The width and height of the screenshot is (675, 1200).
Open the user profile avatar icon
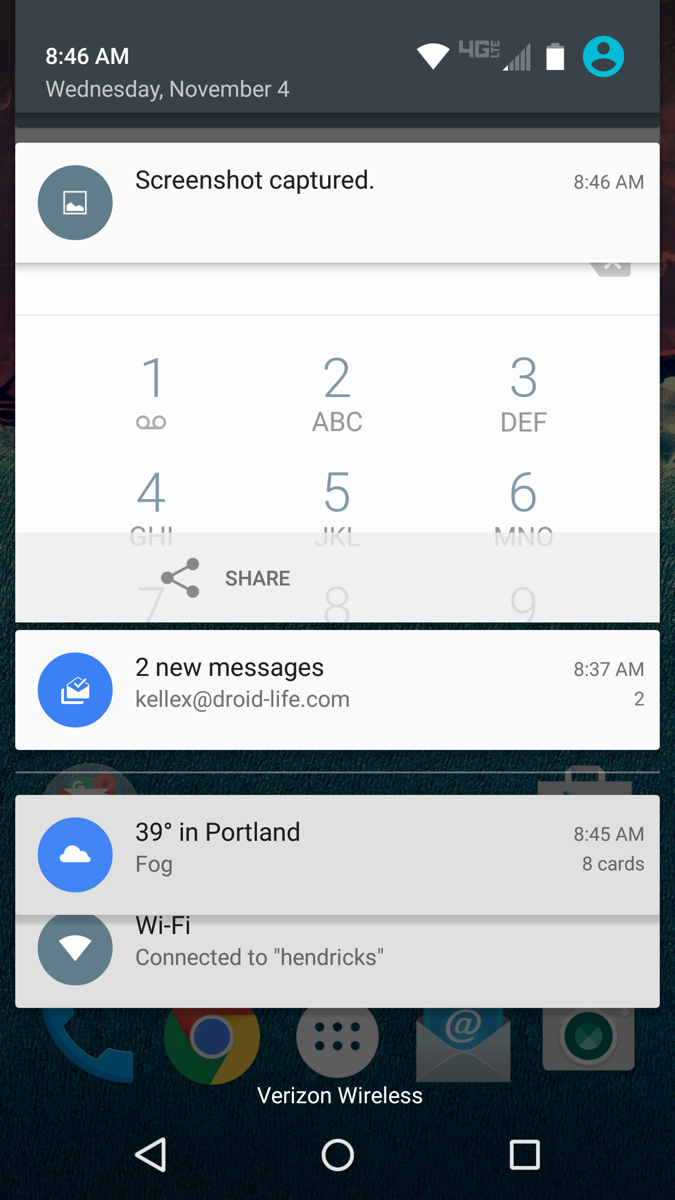603,57
